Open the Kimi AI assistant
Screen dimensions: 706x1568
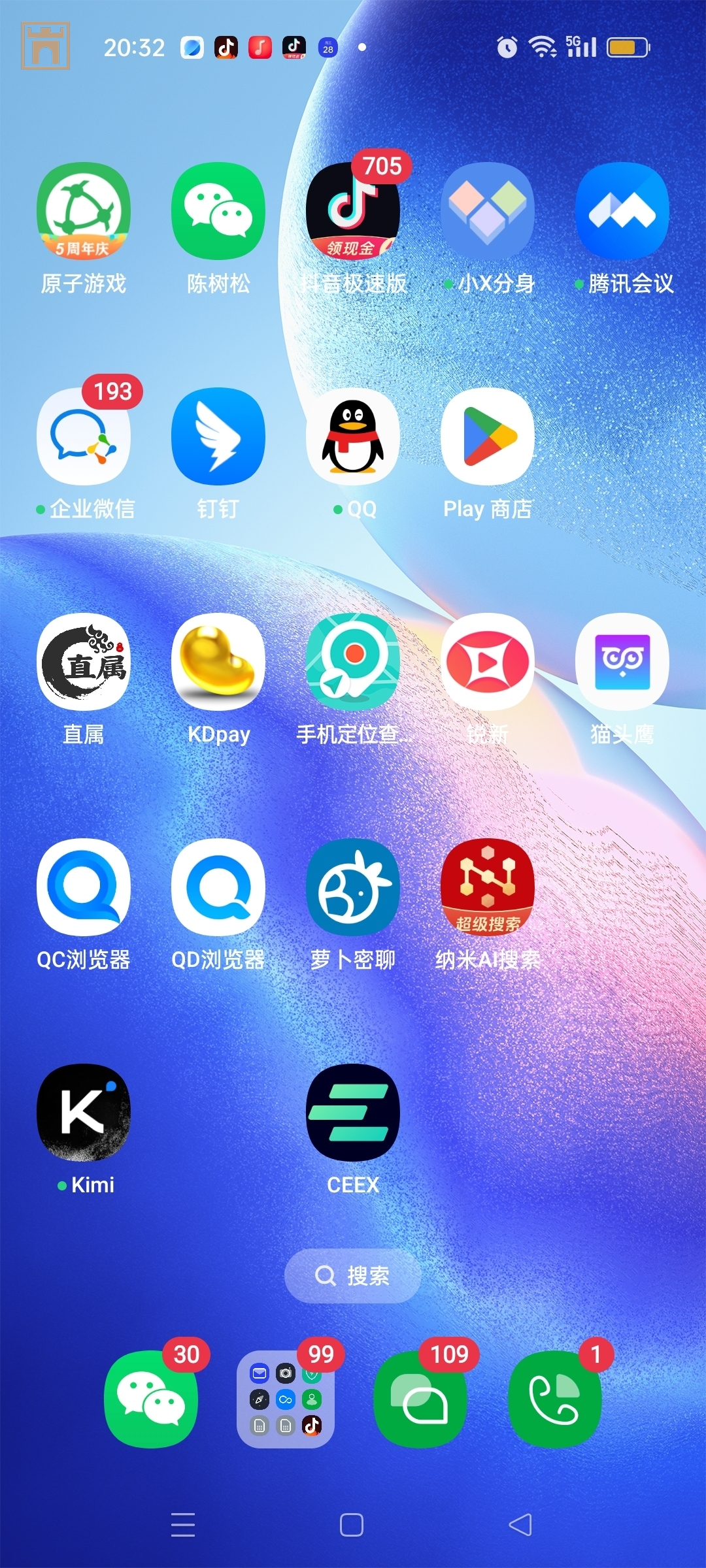click(84, 1114)
